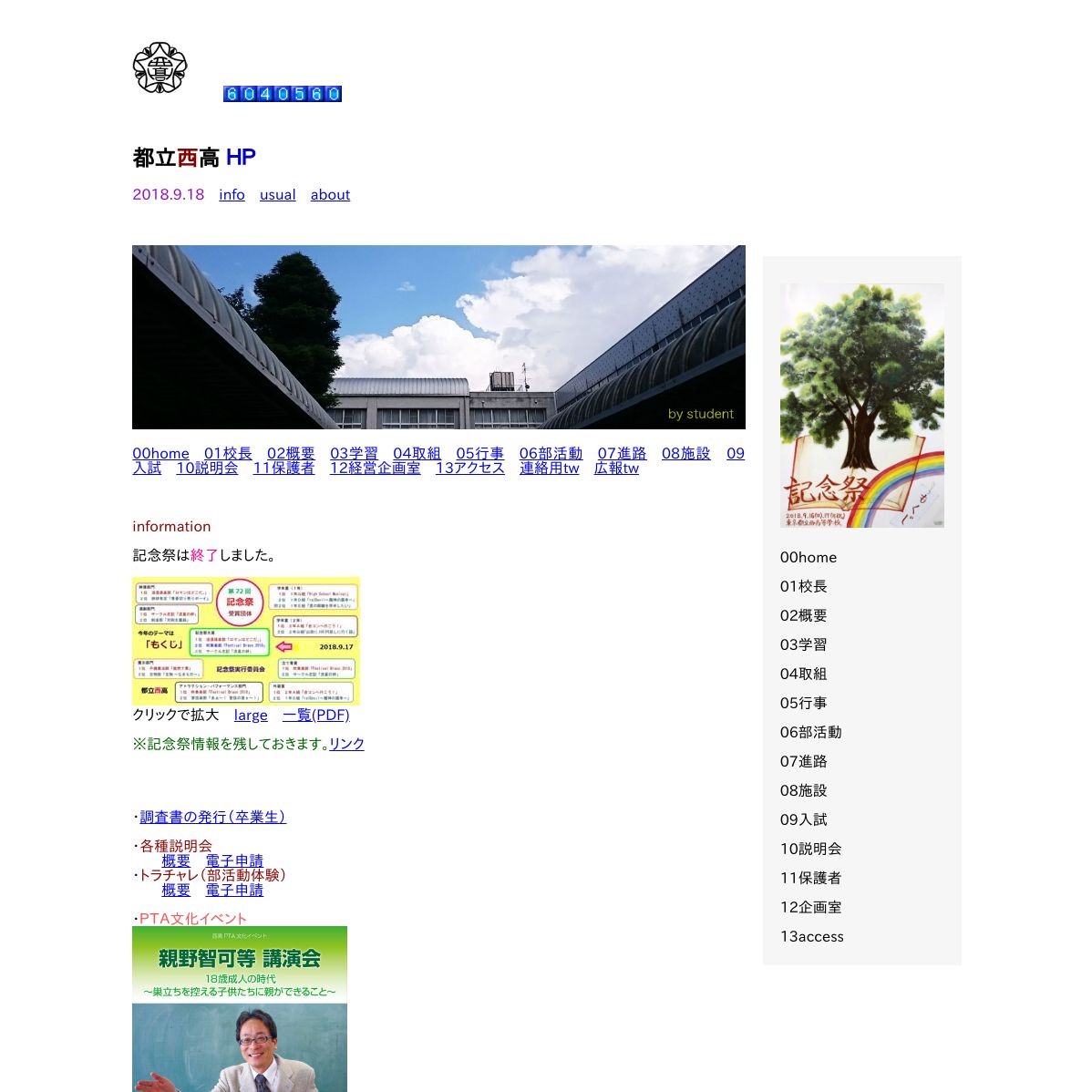Open the 13アクセス link

(x=469, y=468)
